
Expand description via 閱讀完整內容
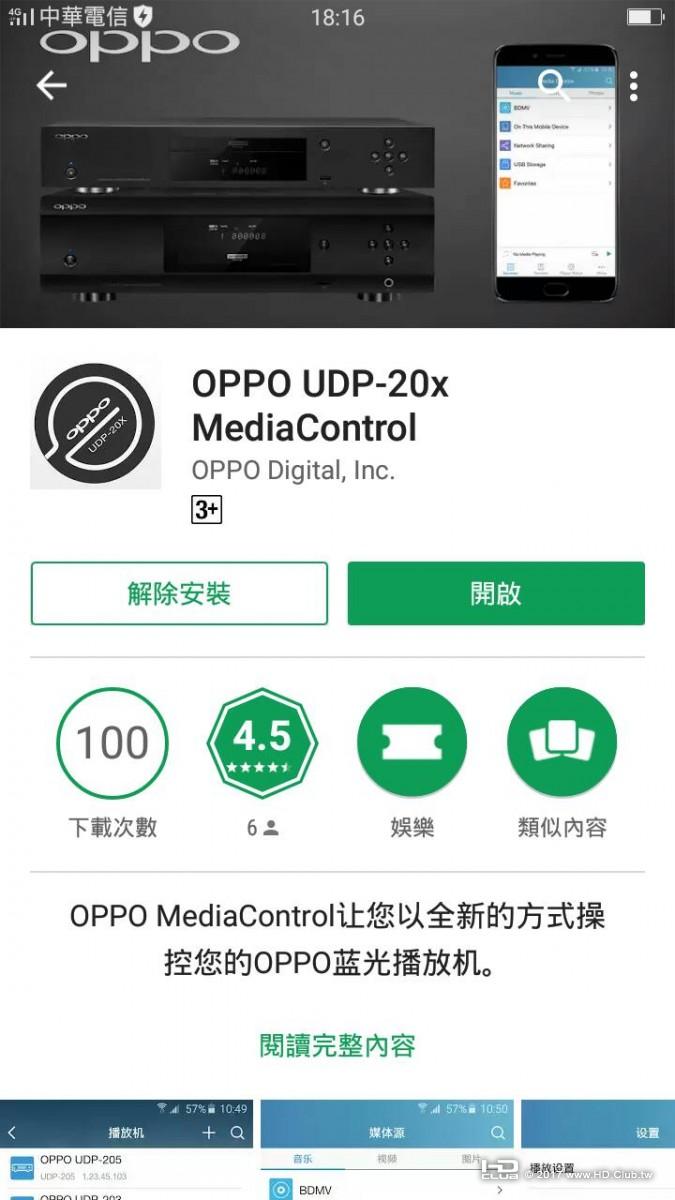337,1046
